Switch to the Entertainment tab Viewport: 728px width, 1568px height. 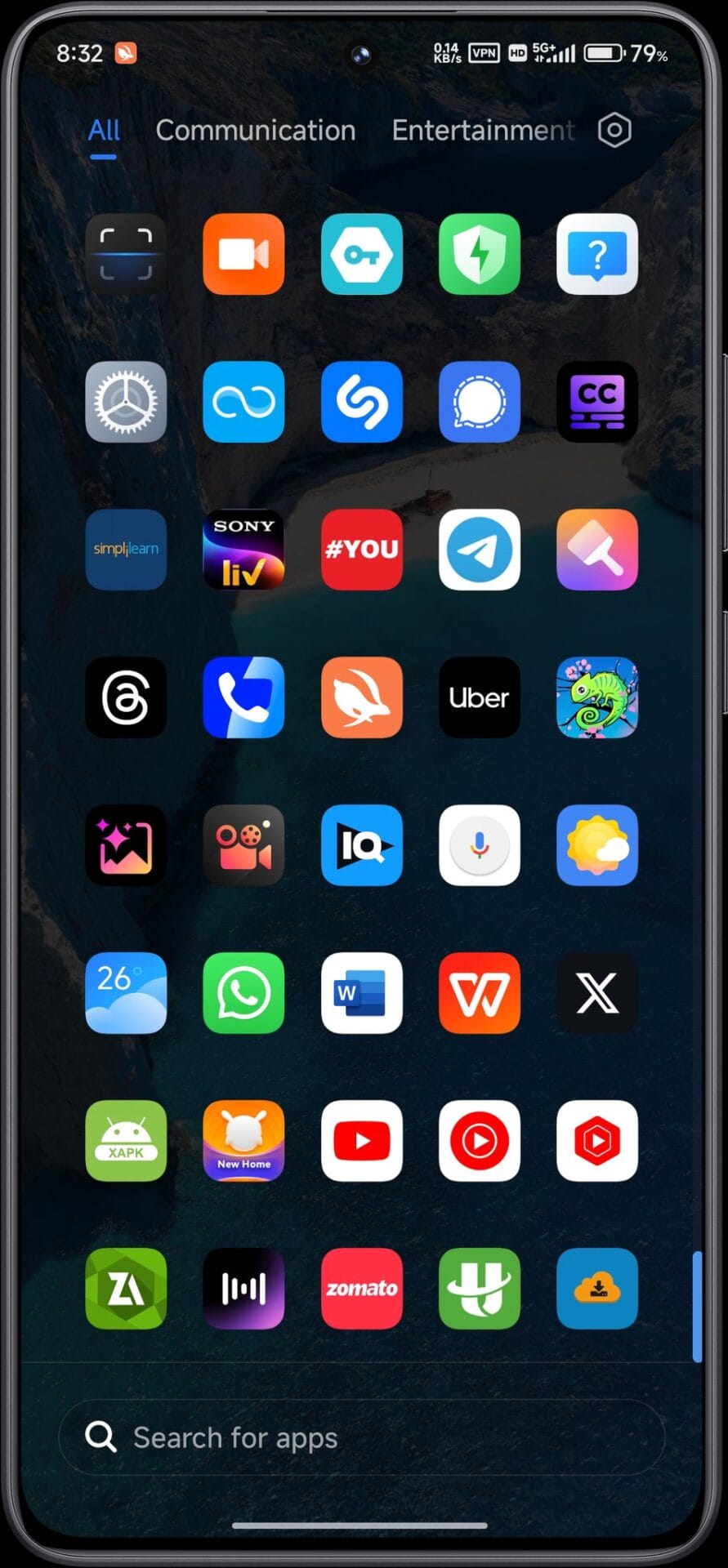pyautogui.click(x=482, y=131)
